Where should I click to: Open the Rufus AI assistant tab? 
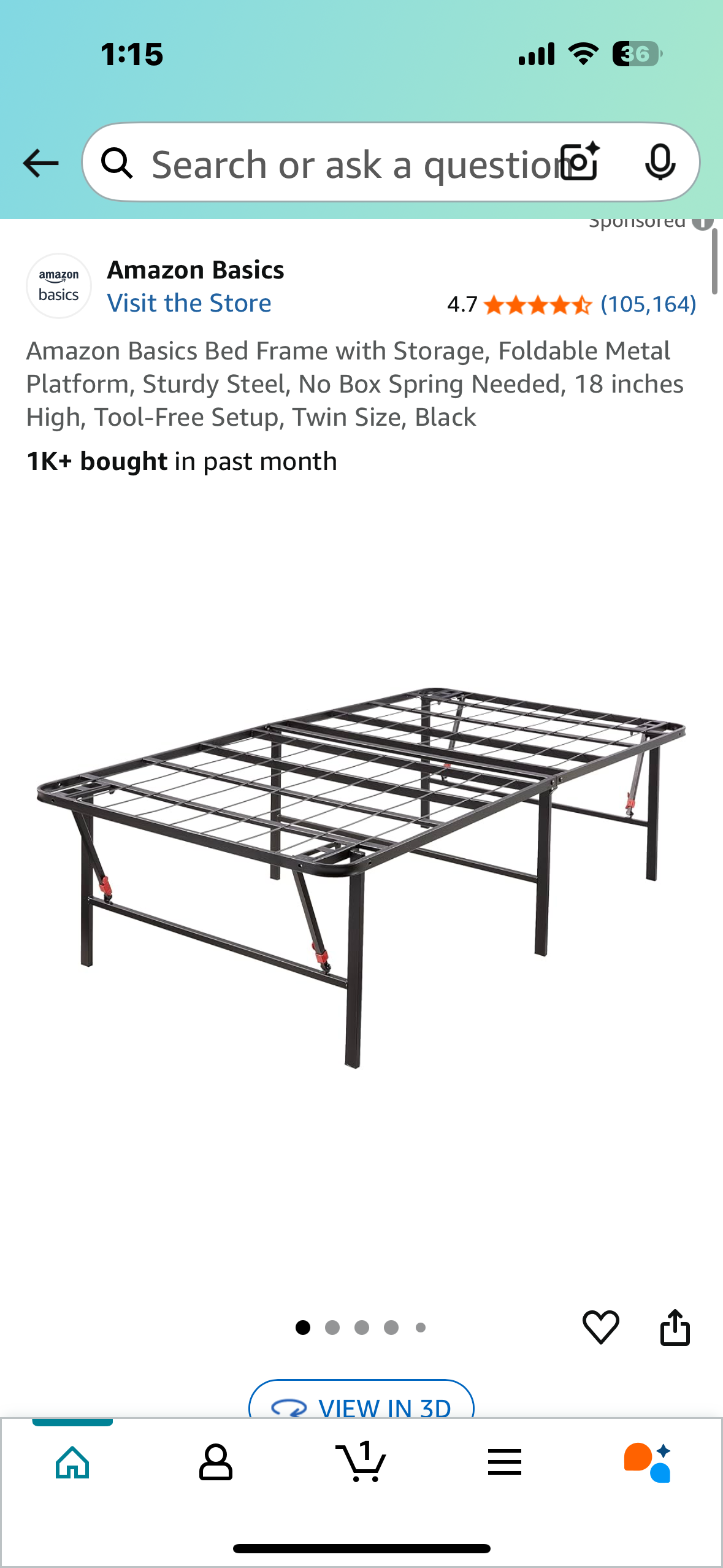click(x=648, y=1462)
